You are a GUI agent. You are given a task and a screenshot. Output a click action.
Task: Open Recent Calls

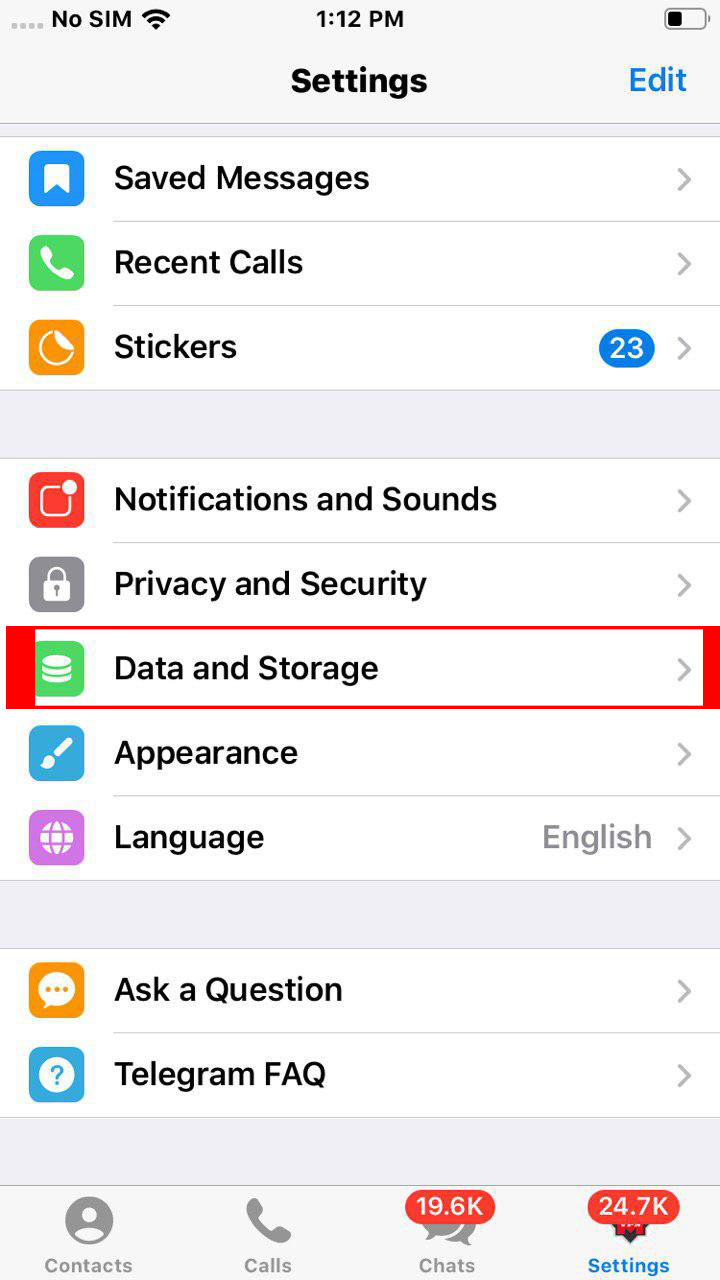click(360, 263)
